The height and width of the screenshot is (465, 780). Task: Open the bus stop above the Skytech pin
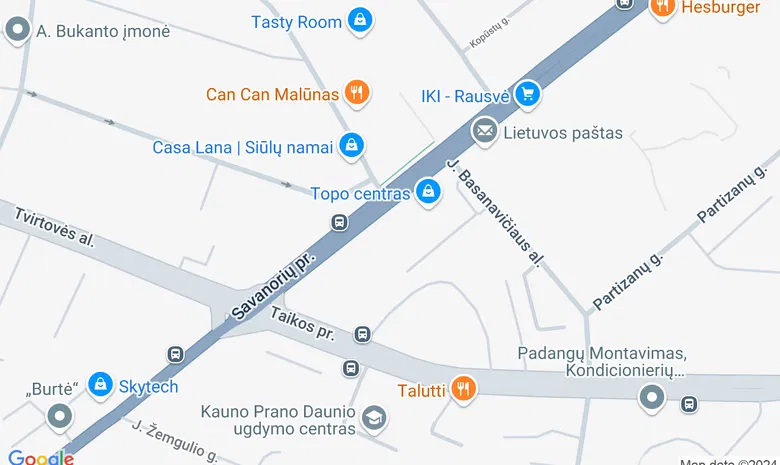tap(176, 354)
